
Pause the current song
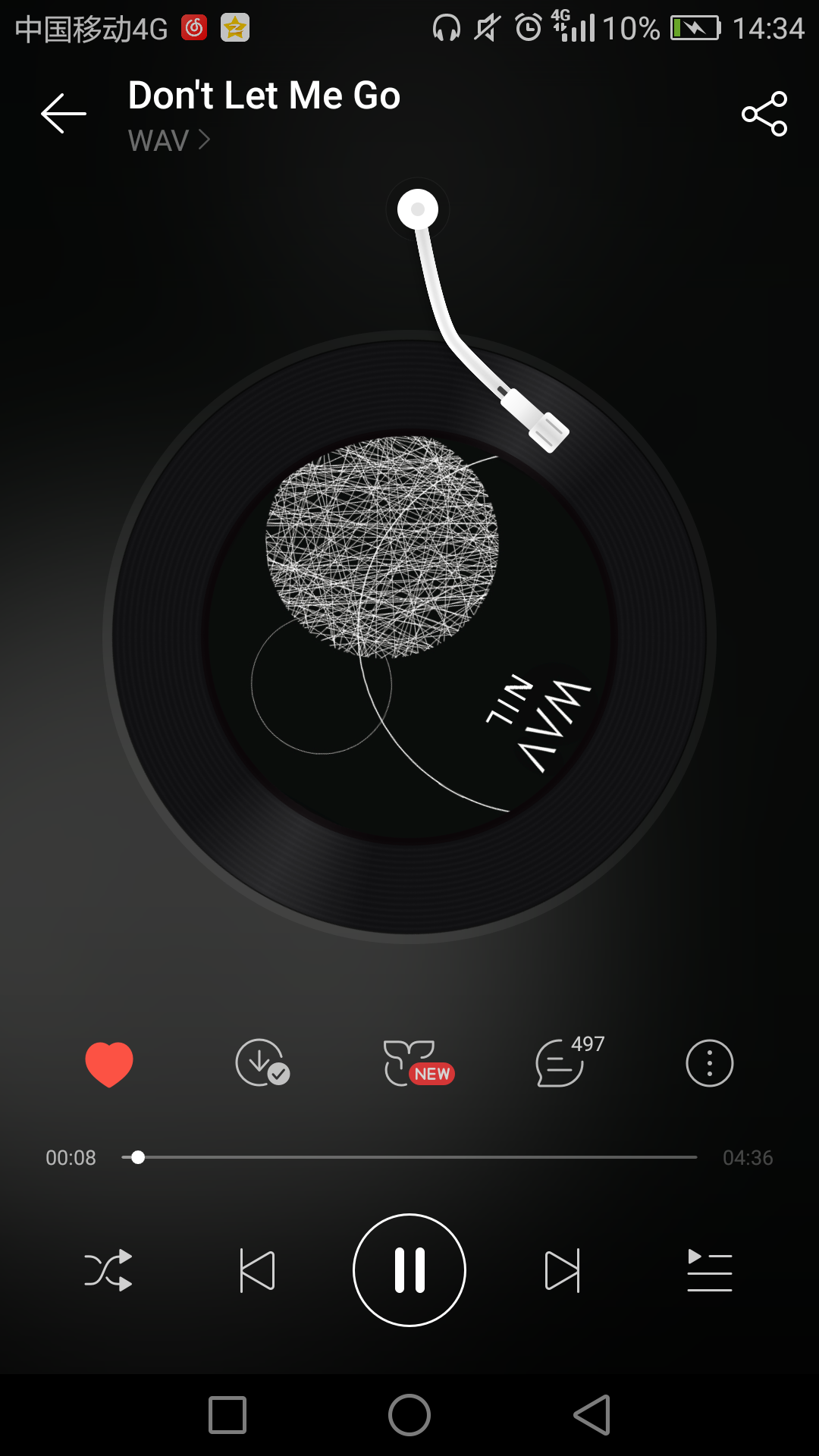pos(409,1270)
